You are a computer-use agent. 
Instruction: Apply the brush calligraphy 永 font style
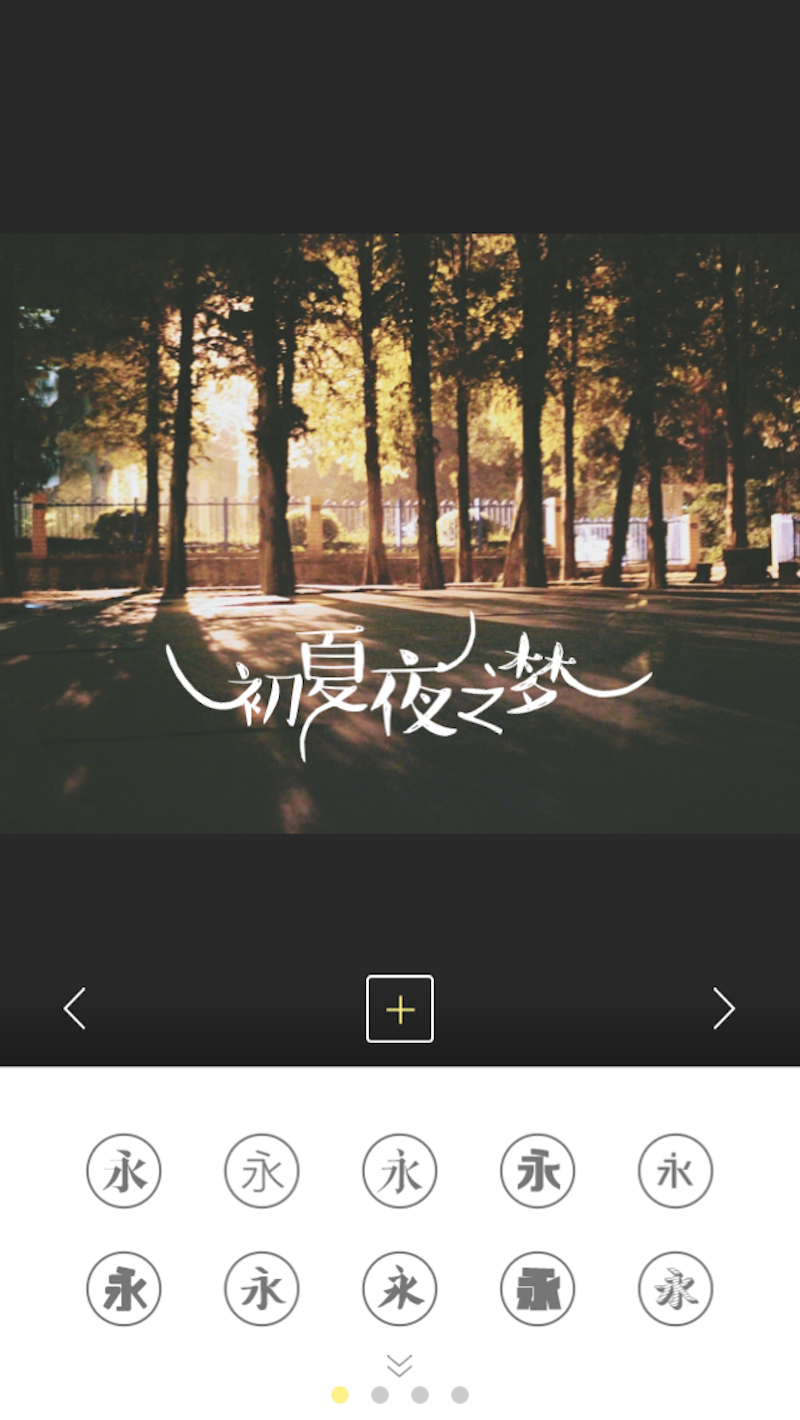tap(400, 1289)
